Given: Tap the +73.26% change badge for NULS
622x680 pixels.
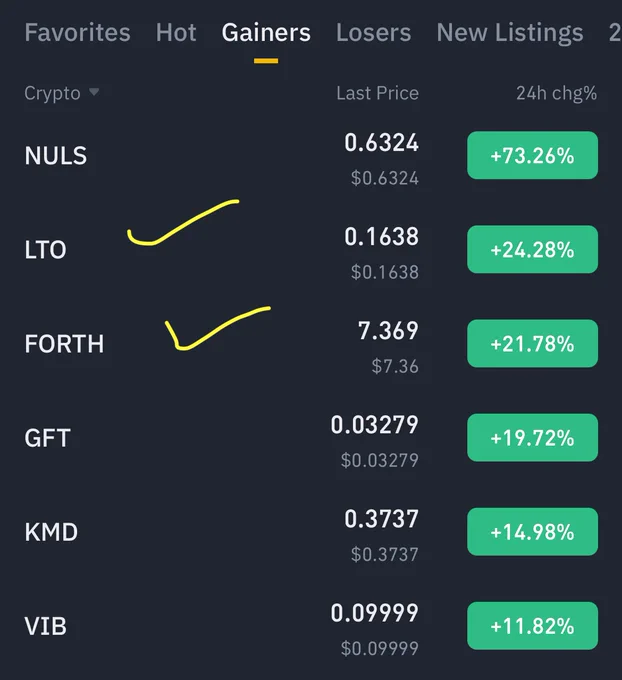Looking at the screenshot, I should pos(532,155).
